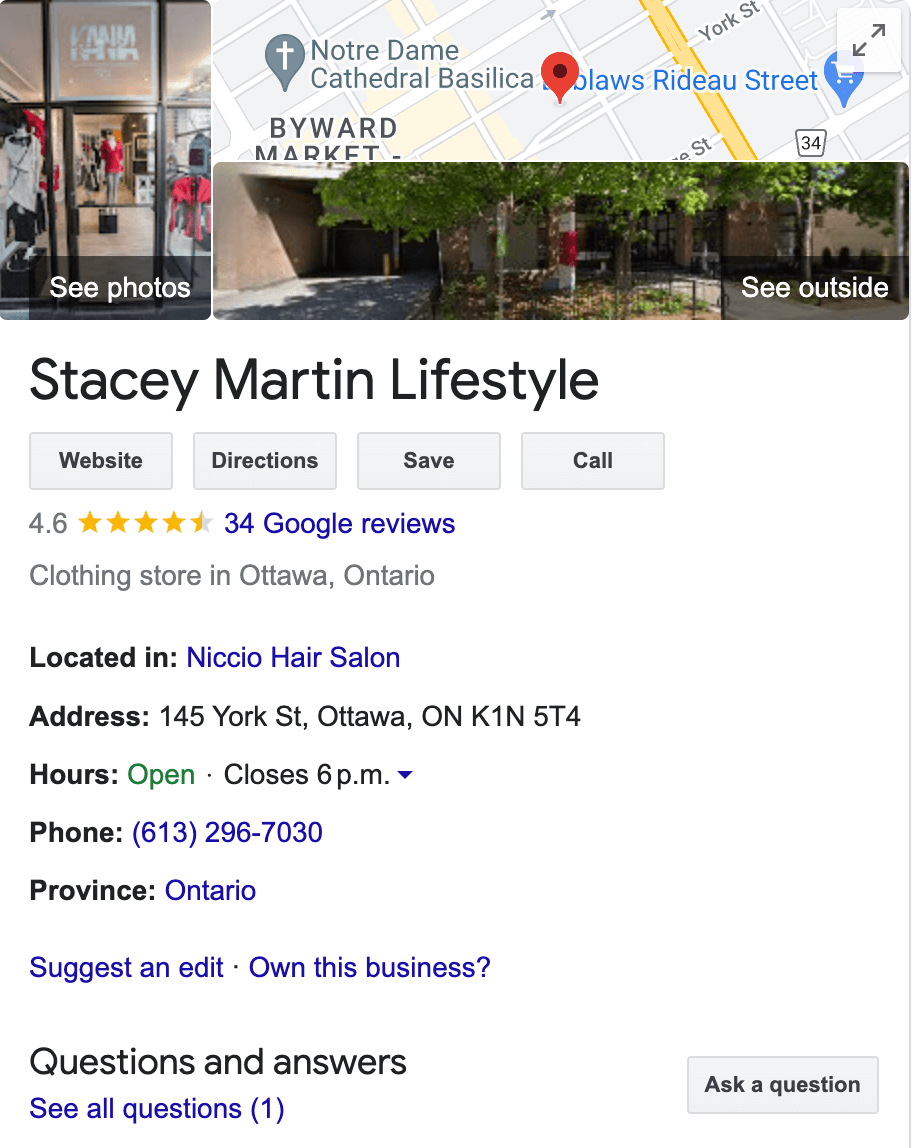Get Directions to the store
The height and width of the screenshot is (1148, 916).
[265, 461]
